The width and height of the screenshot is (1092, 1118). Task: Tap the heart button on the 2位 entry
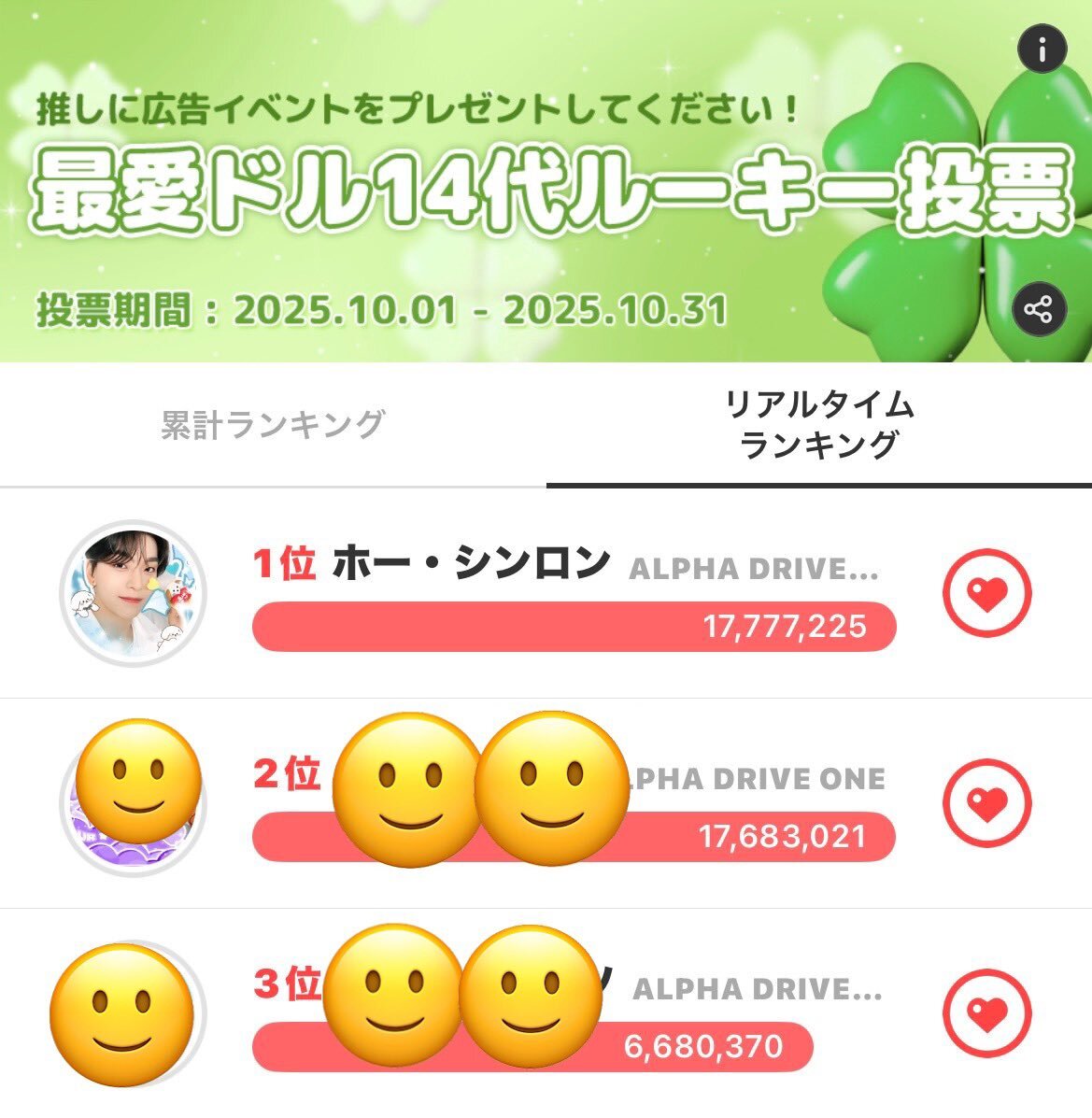coord(986,803)
